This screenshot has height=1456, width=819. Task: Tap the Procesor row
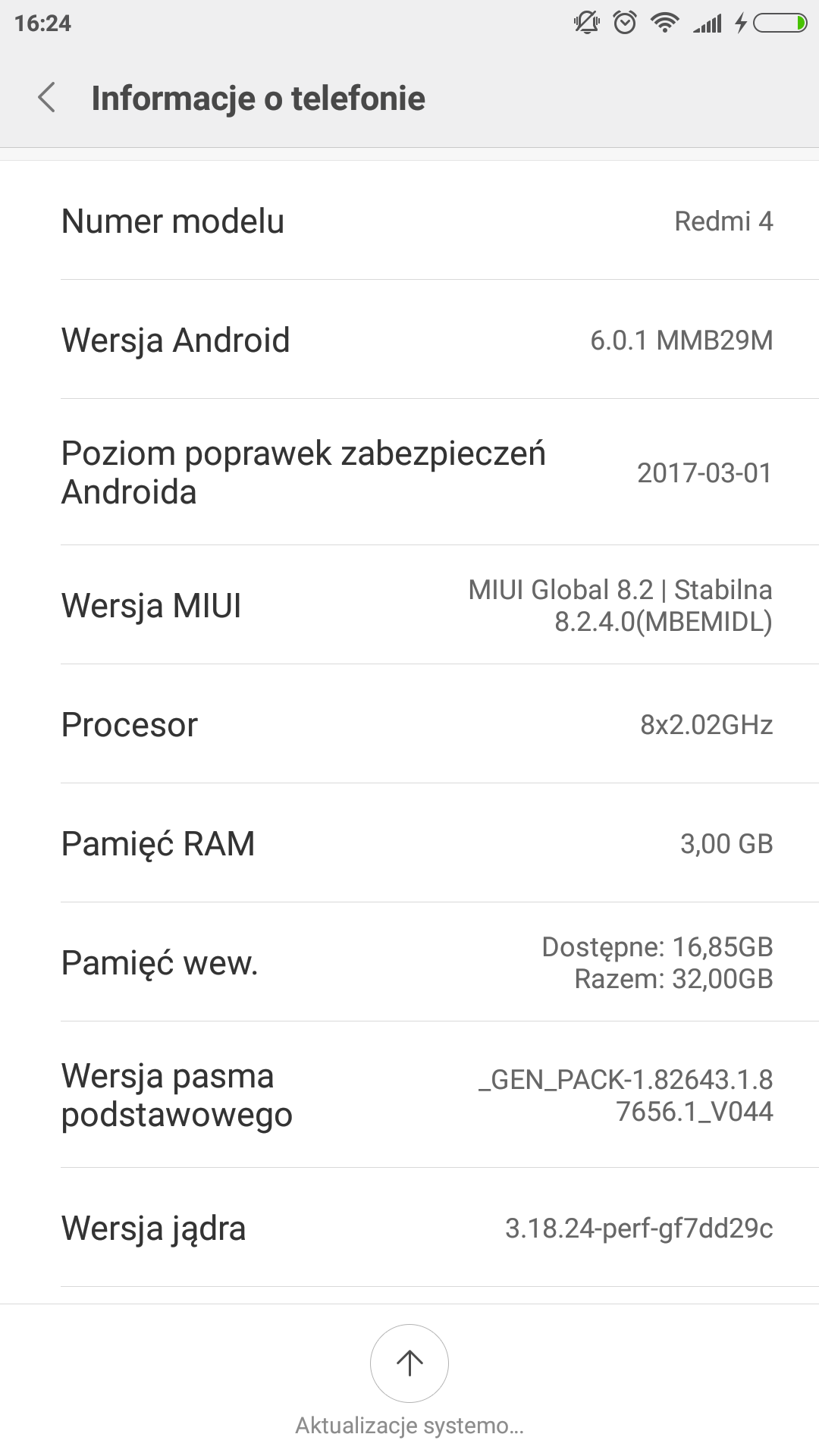(x=409, y=724)
